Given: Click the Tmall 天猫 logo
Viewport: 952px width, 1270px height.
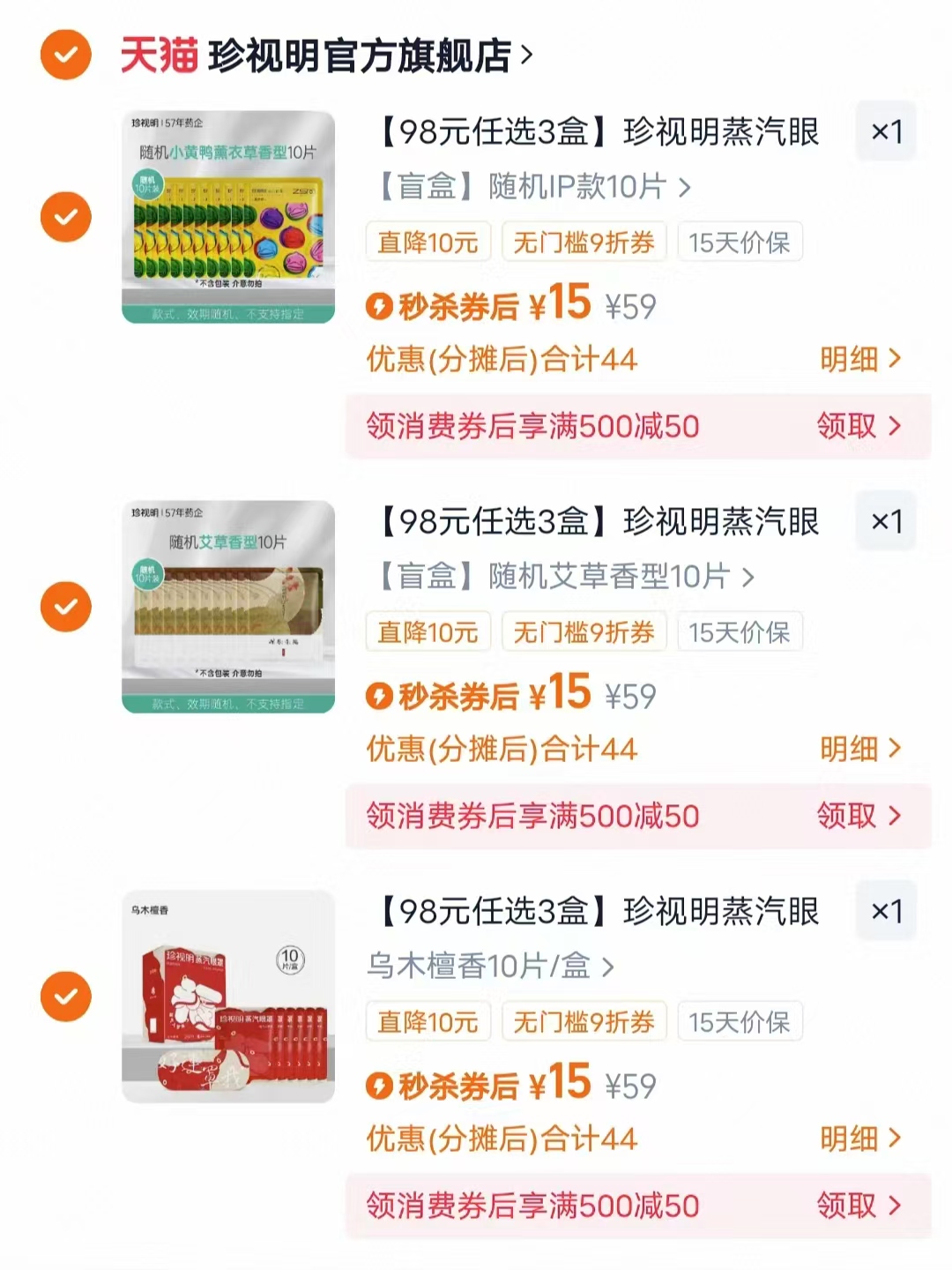Looking at the screenshot, I should point(159,55).
